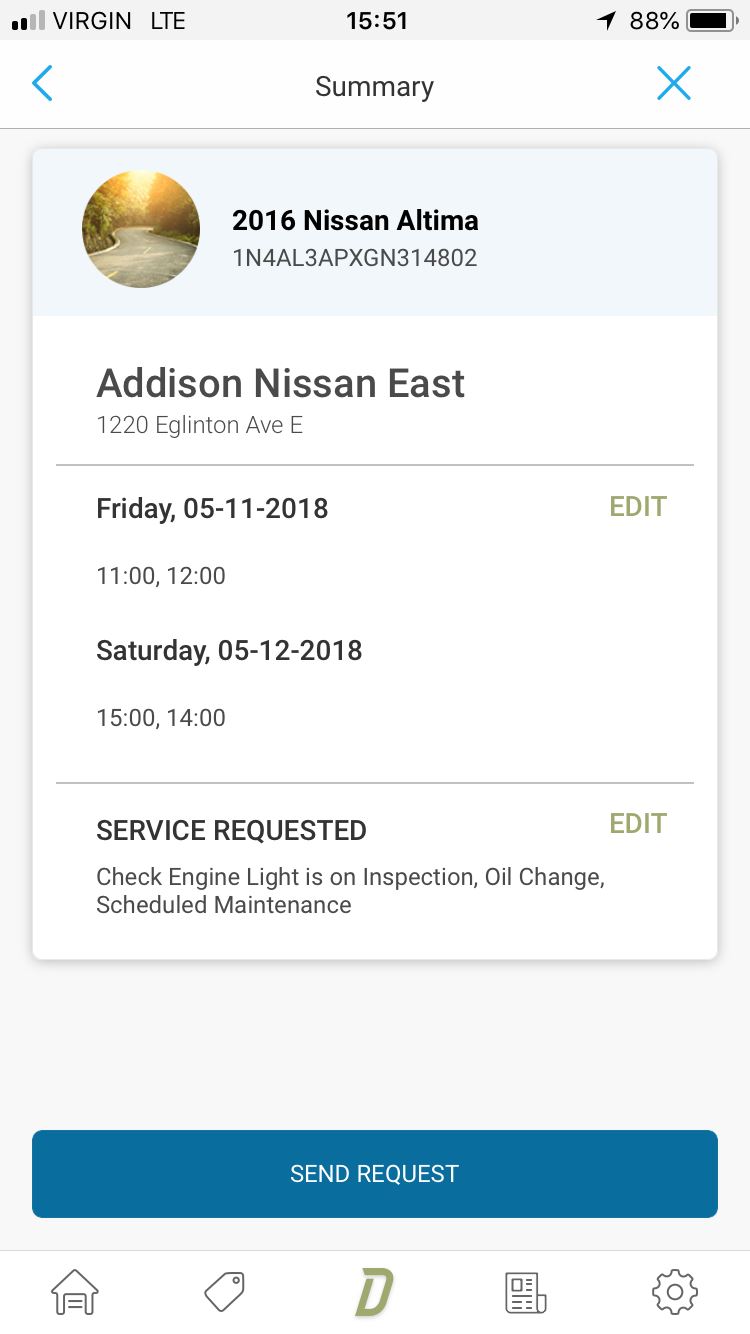Viewport: 750px width, 1334px height.
Task: Open the garage home tab
Action: click(x=75, y=1292)
